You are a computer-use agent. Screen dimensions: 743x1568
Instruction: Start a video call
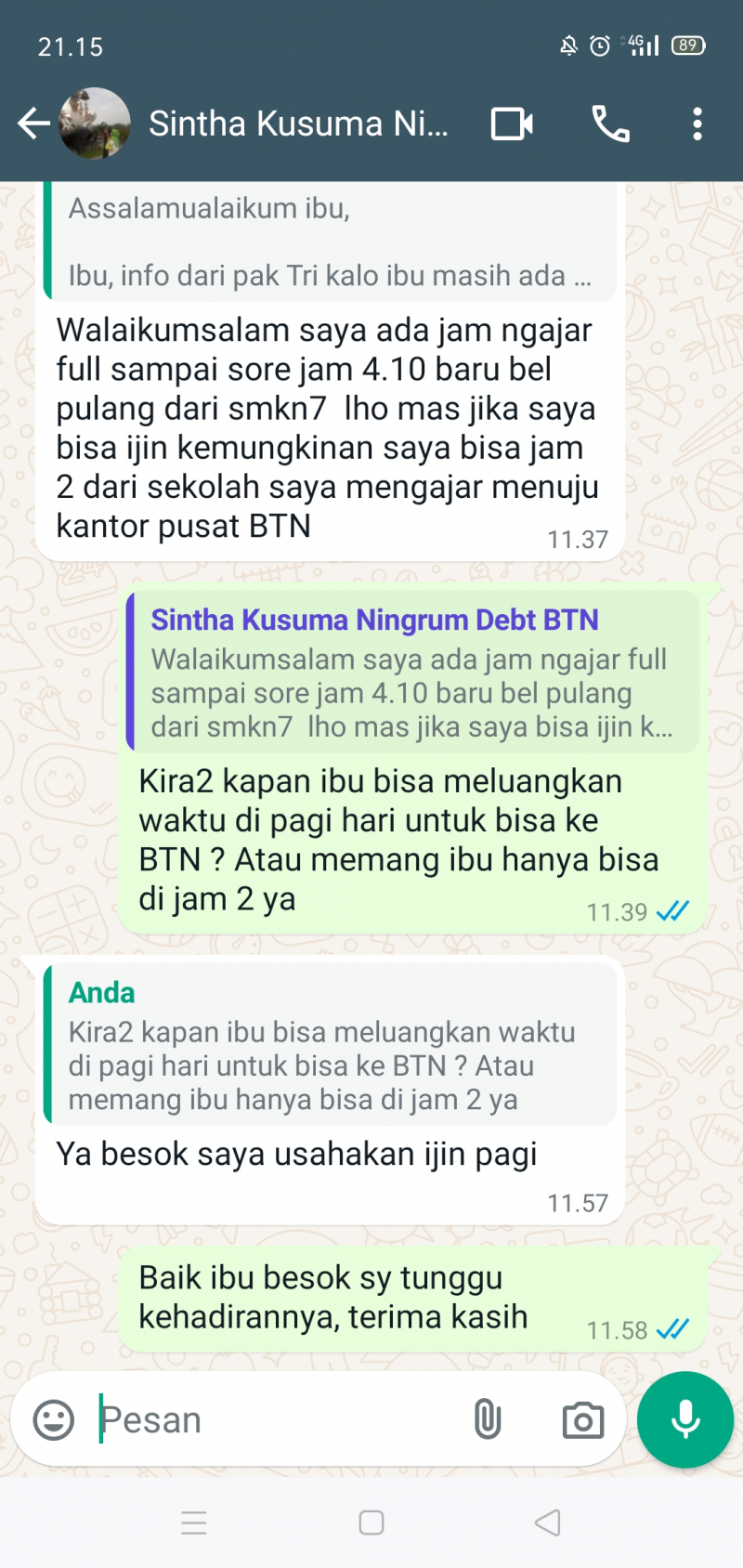[512, 124]
